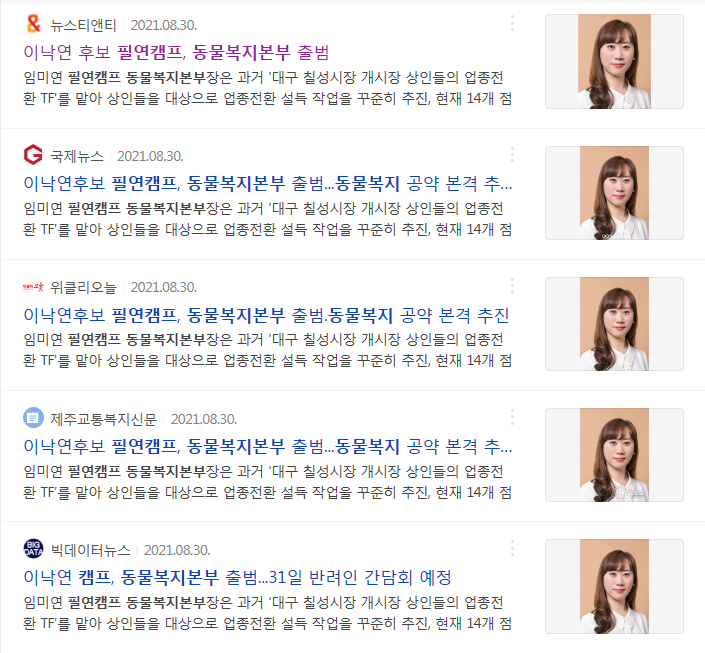Open the 제주교통복지신문 article headline
The height and width of the screenshot is (653, 705).
(267, 447)
